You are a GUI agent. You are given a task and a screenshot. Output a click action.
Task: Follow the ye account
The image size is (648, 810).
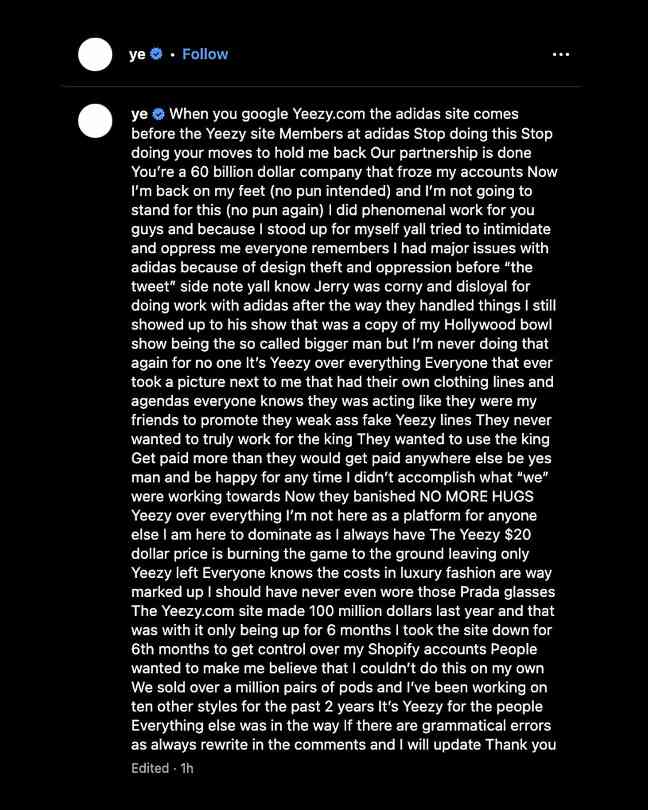(x=205, y=54)
